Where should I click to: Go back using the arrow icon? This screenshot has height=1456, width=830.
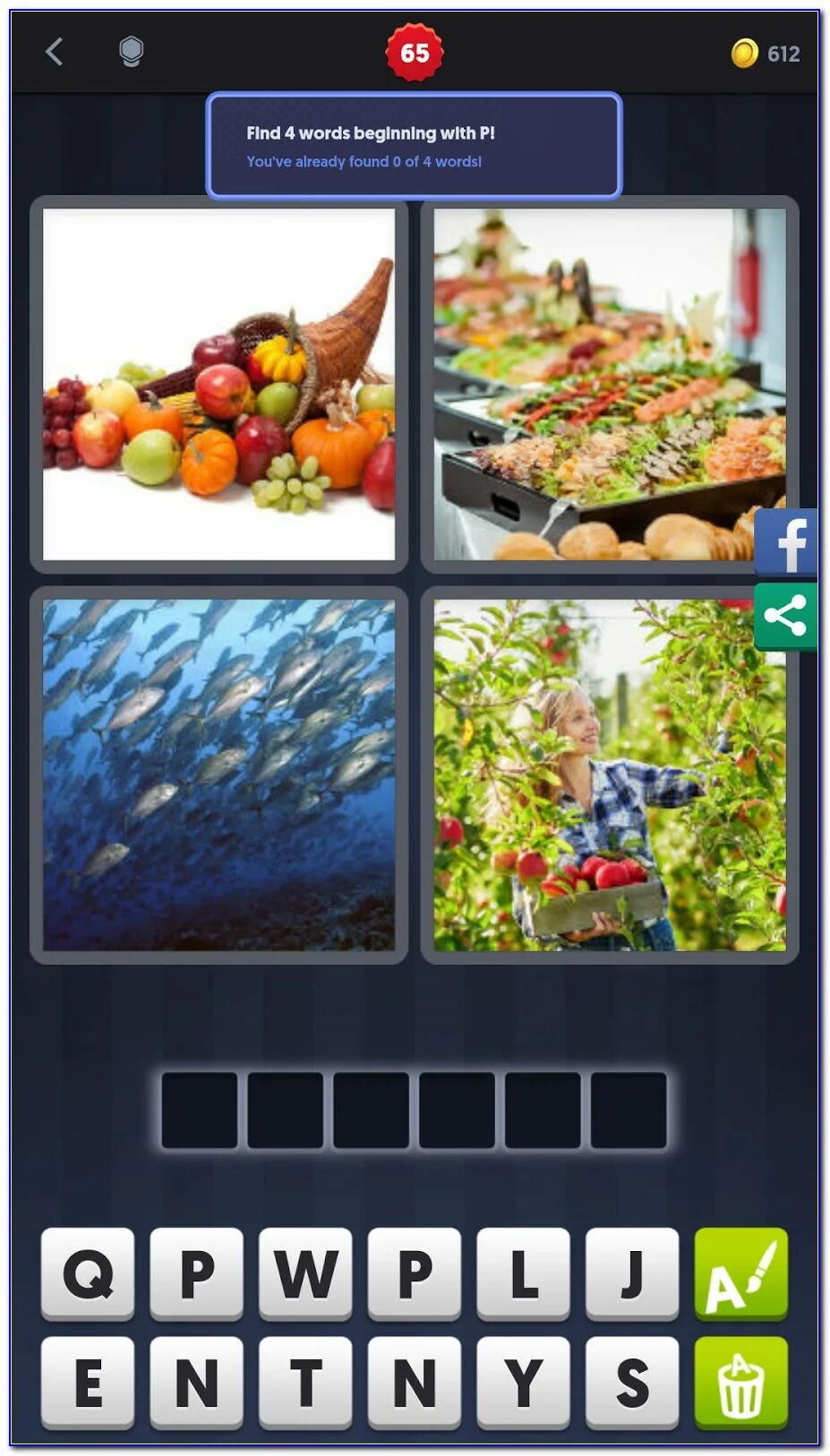[x=55, y=52]
